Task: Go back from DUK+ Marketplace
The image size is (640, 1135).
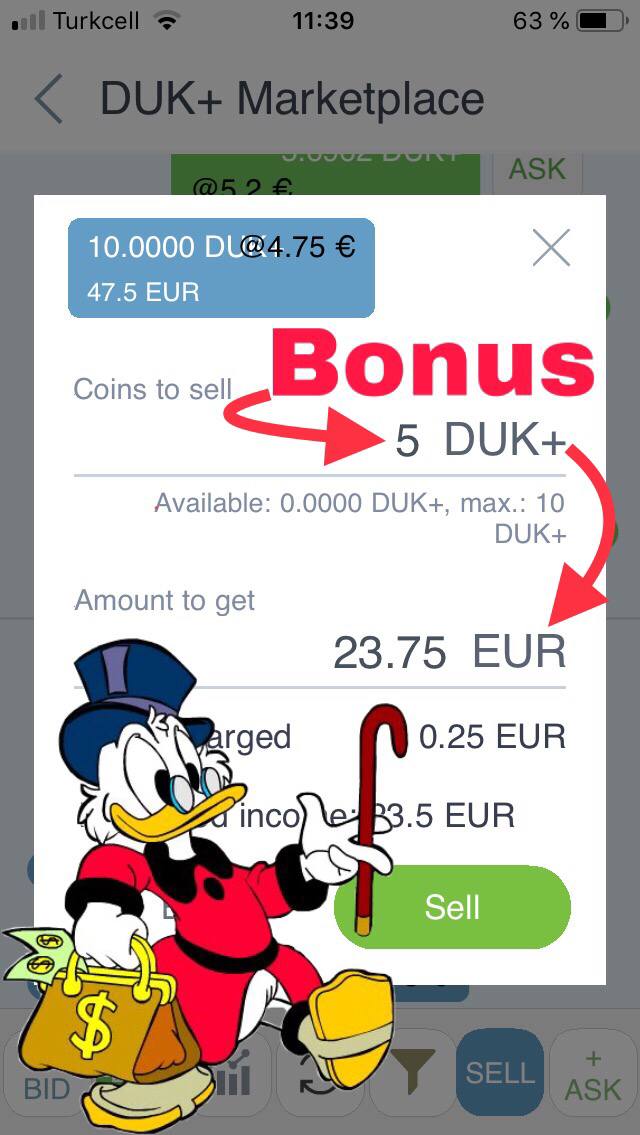Action: pos(49,100)
